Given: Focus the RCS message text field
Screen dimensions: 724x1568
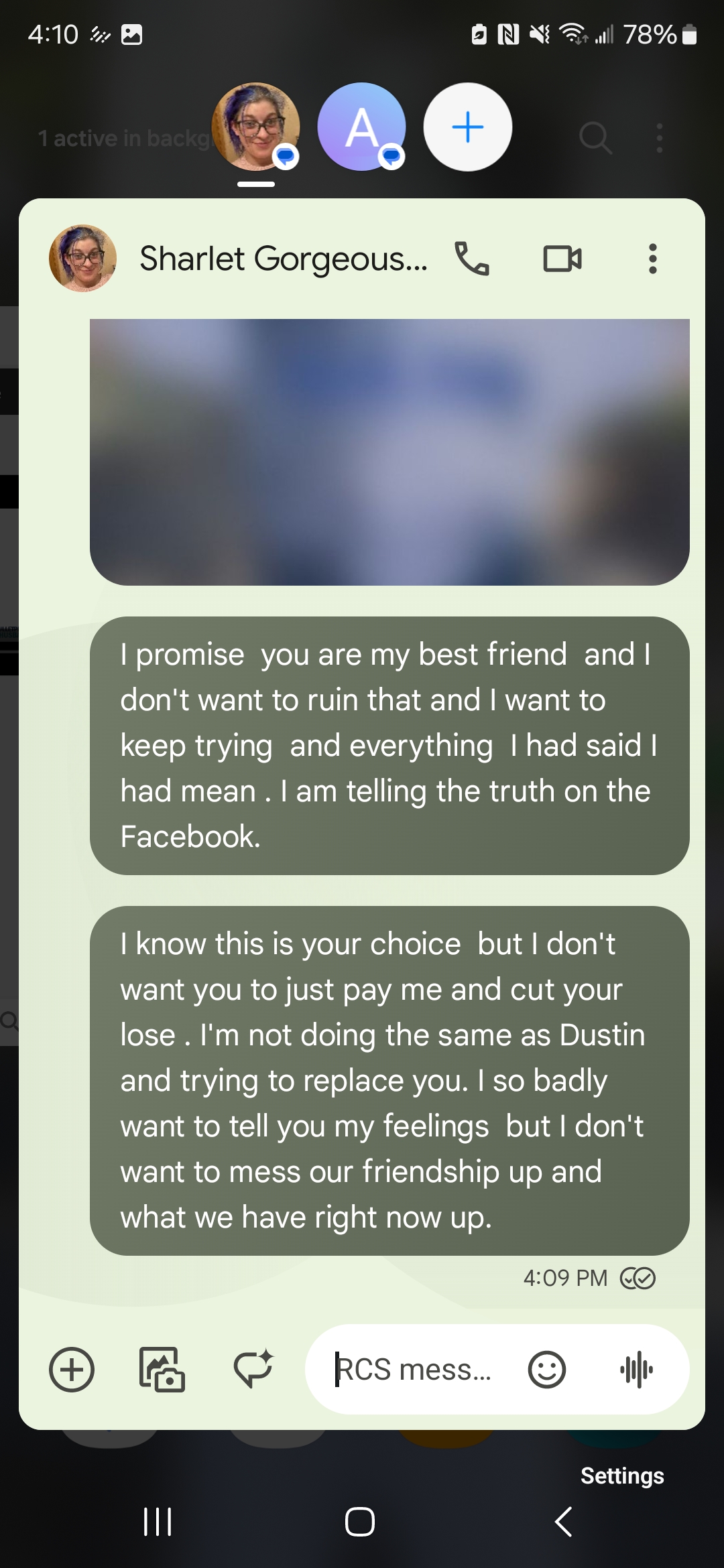Looking at the screenshot, I should [x=416, y=1369].
